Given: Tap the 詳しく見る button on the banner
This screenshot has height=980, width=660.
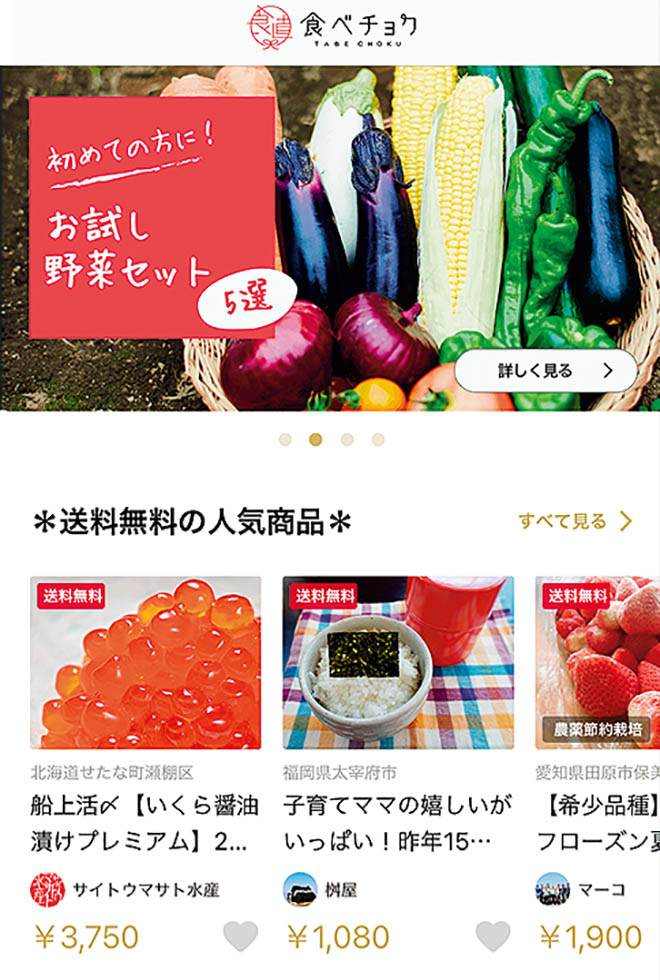Looking at the screenshot, I should [546, 371].
